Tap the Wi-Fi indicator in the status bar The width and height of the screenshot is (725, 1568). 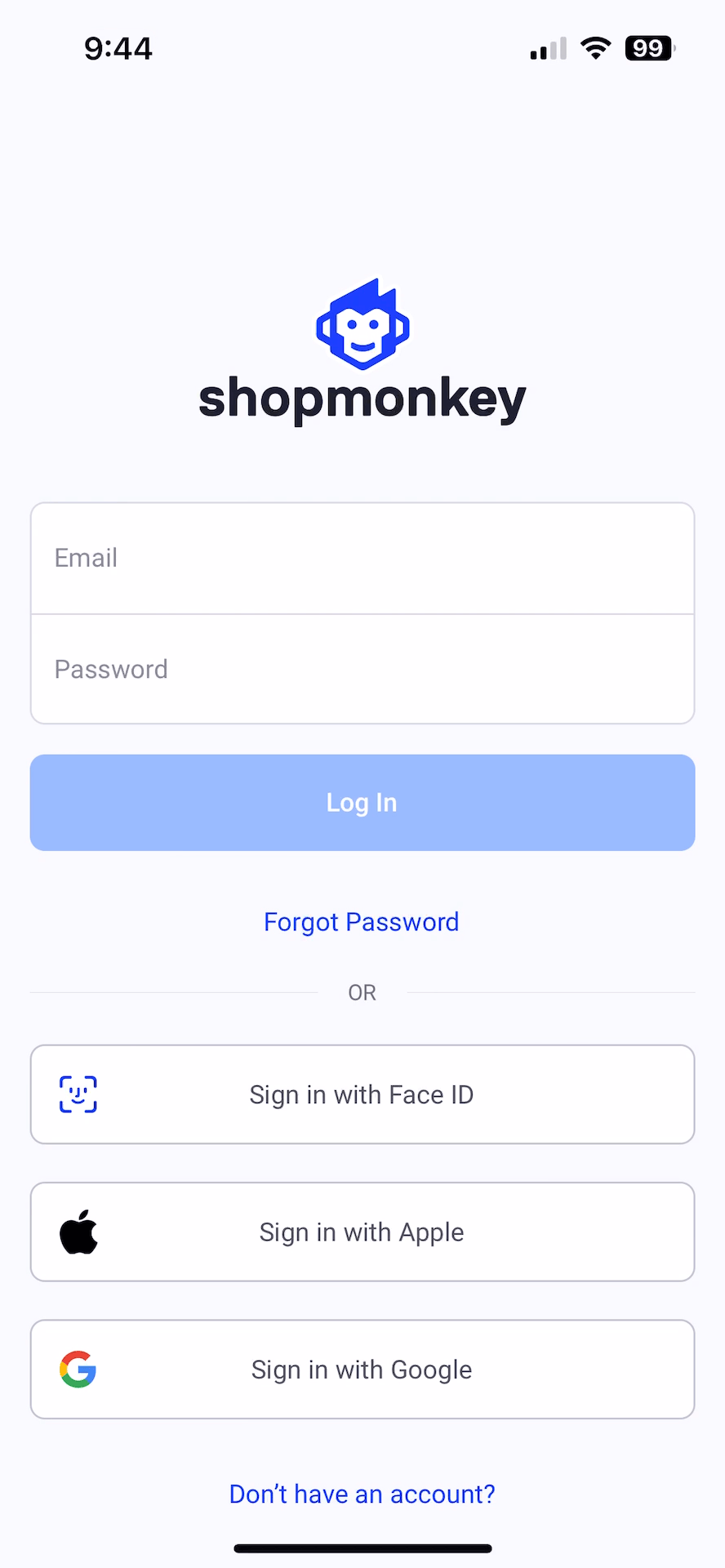595,47
